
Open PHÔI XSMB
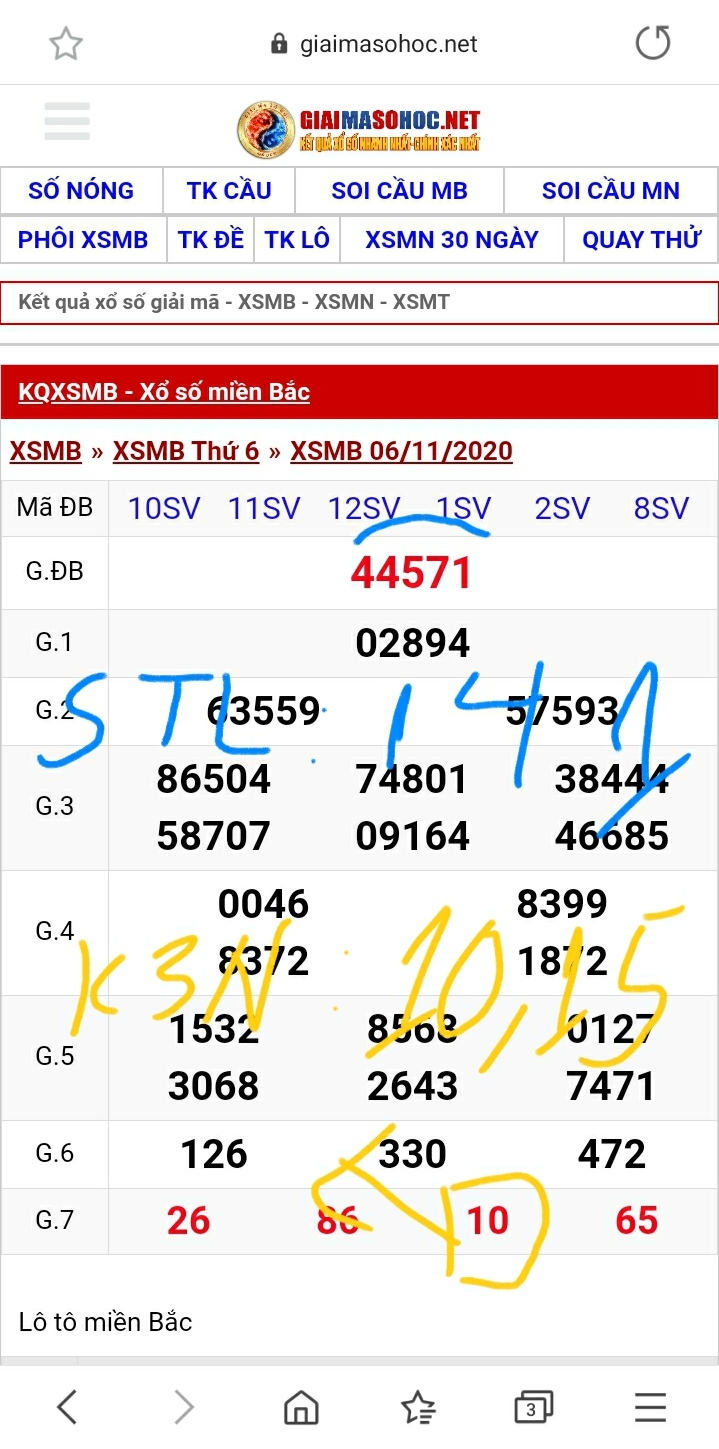tap(83, 240)
